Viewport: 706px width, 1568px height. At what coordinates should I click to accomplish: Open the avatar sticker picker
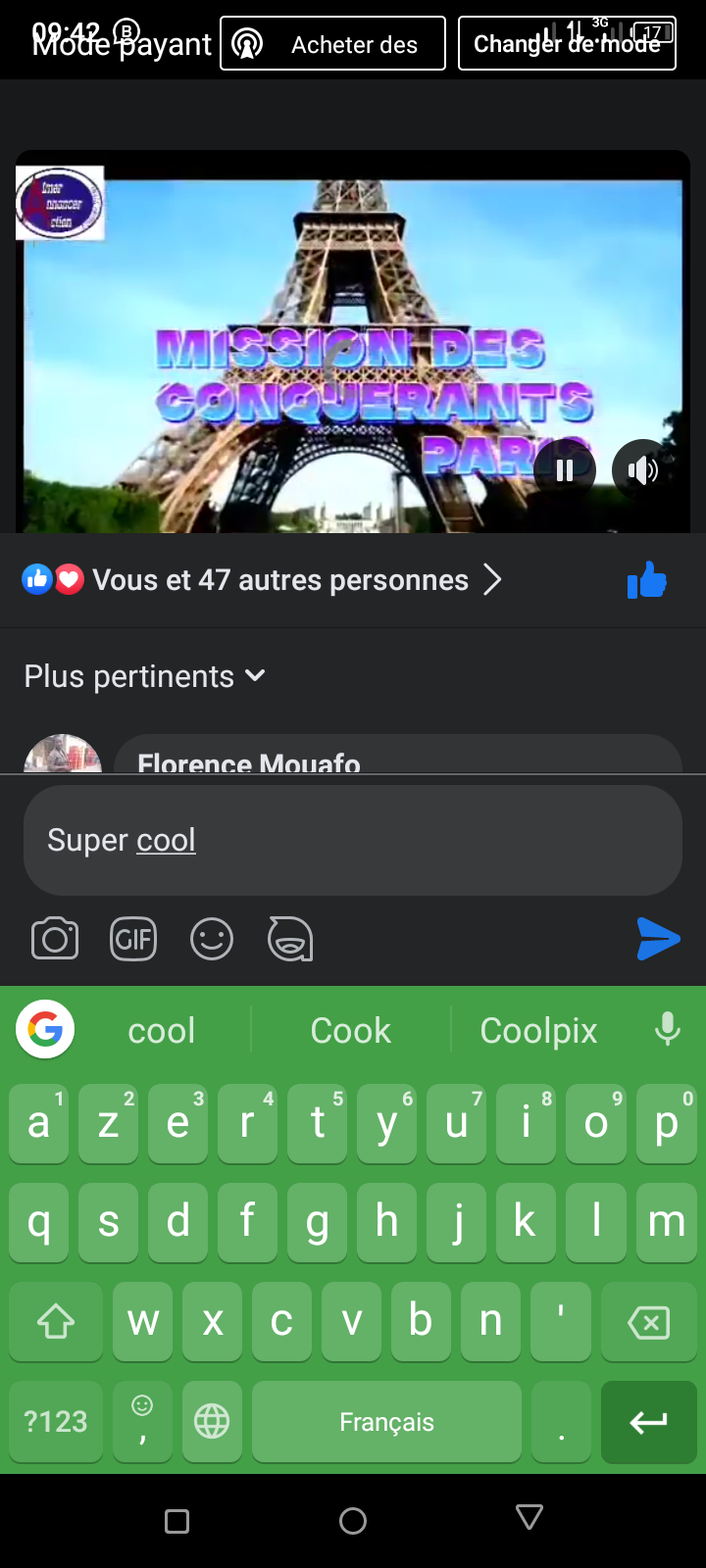(x=290, y=939)
